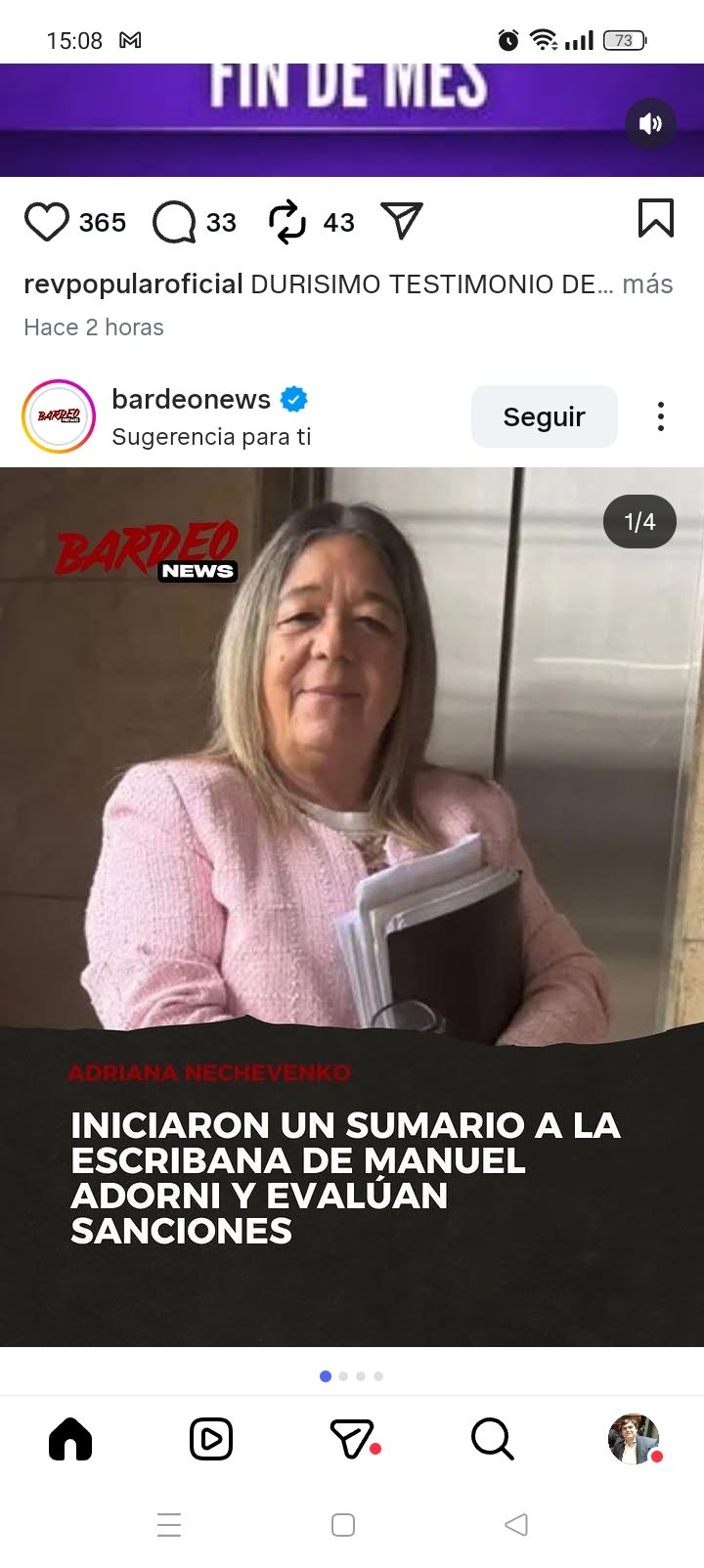Like the revpopularoficial post
The image size is (704, 1568).
click(x=46, y=222)
